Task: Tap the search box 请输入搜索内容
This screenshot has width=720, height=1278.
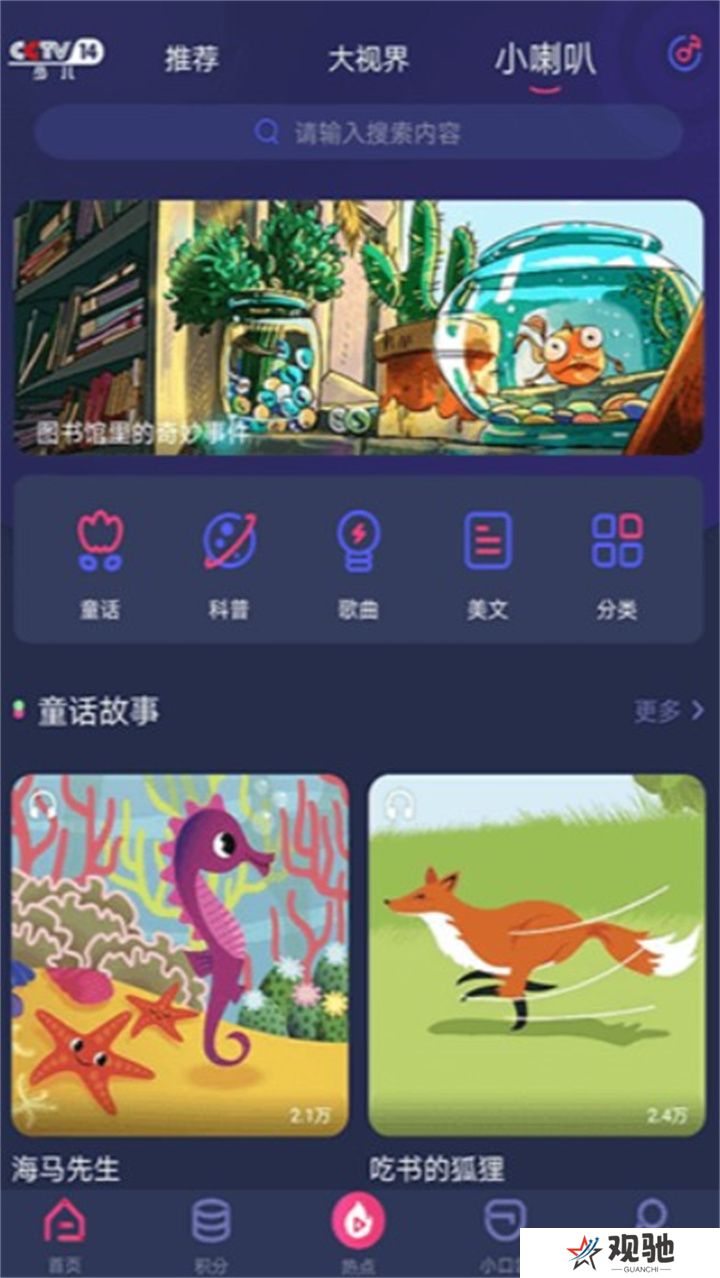Action: [x=358, y=132]
